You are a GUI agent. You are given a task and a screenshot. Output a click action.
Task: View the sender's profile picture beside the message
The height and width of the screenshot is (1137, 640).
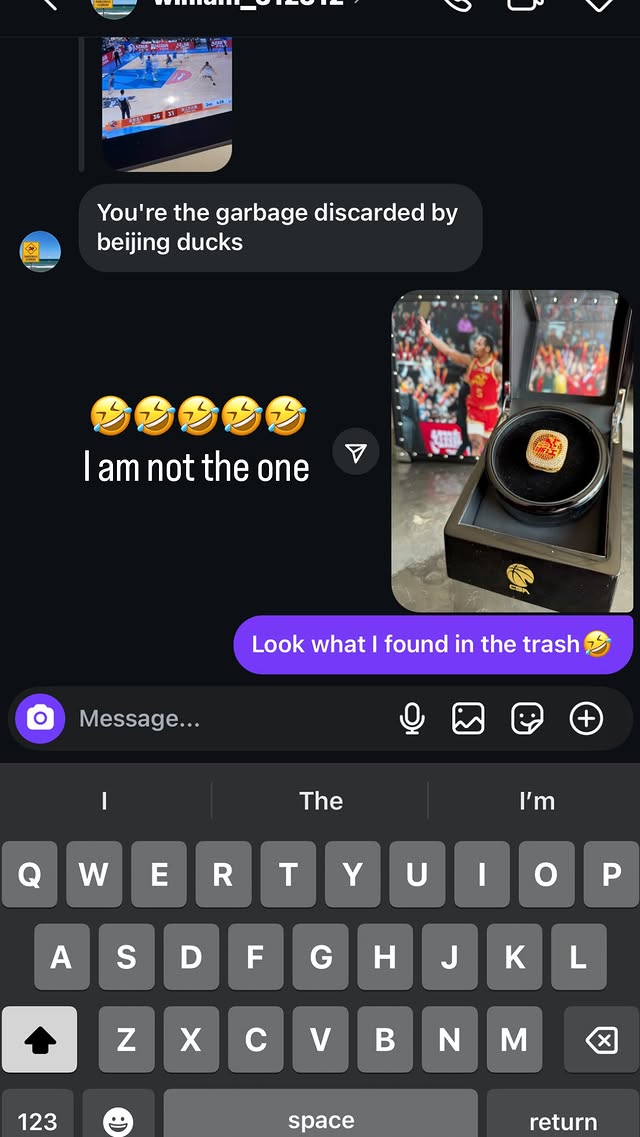click(x=41, y=250)
